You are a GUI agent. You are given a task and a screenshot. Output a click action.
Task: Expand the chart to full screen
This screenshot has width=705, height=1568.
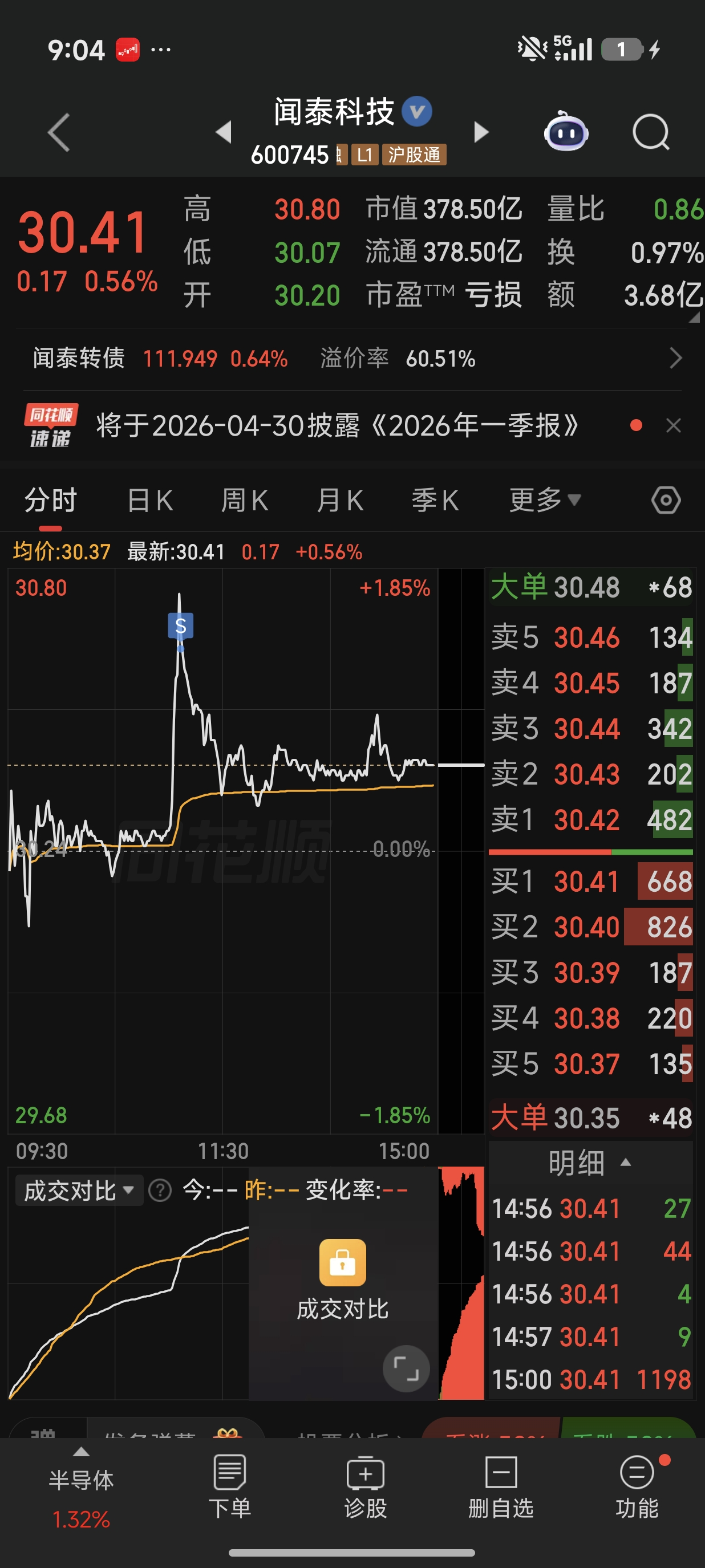click(x=406, y=1368)
